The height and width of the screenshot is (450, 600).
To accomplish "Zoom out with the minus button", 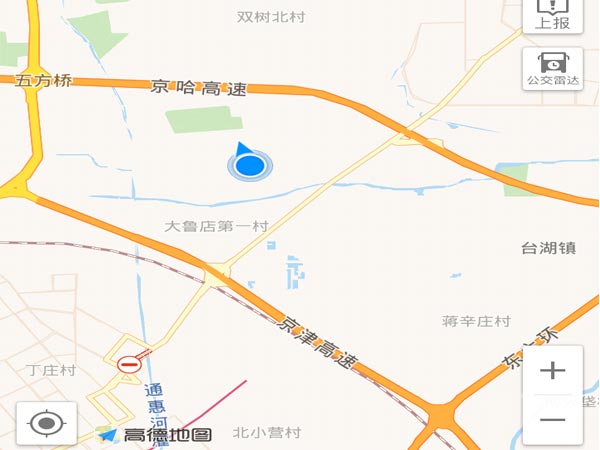I will (553, 419).
